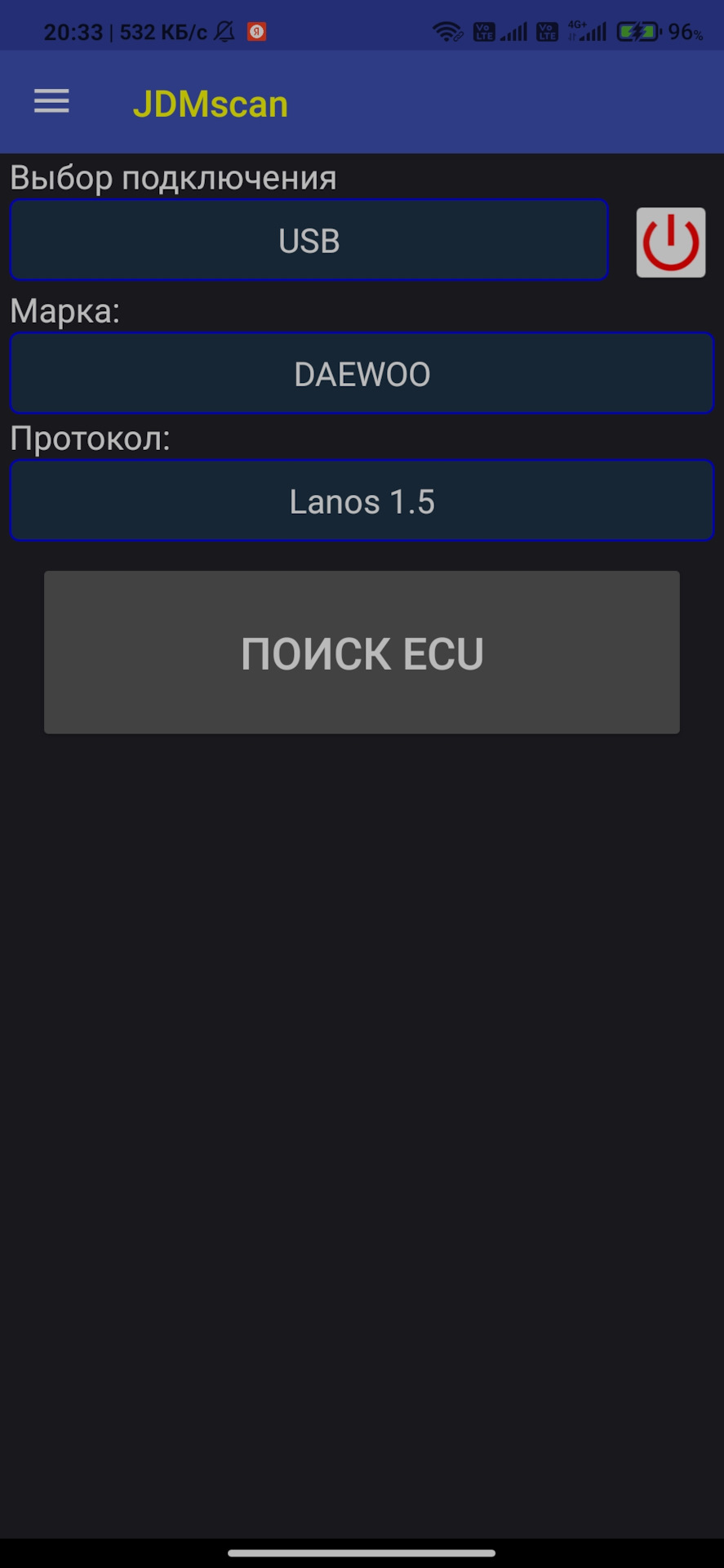Change the DAEWOO brand selection
This screenshot has width=724, height=1568.
(x=362, y=373)
